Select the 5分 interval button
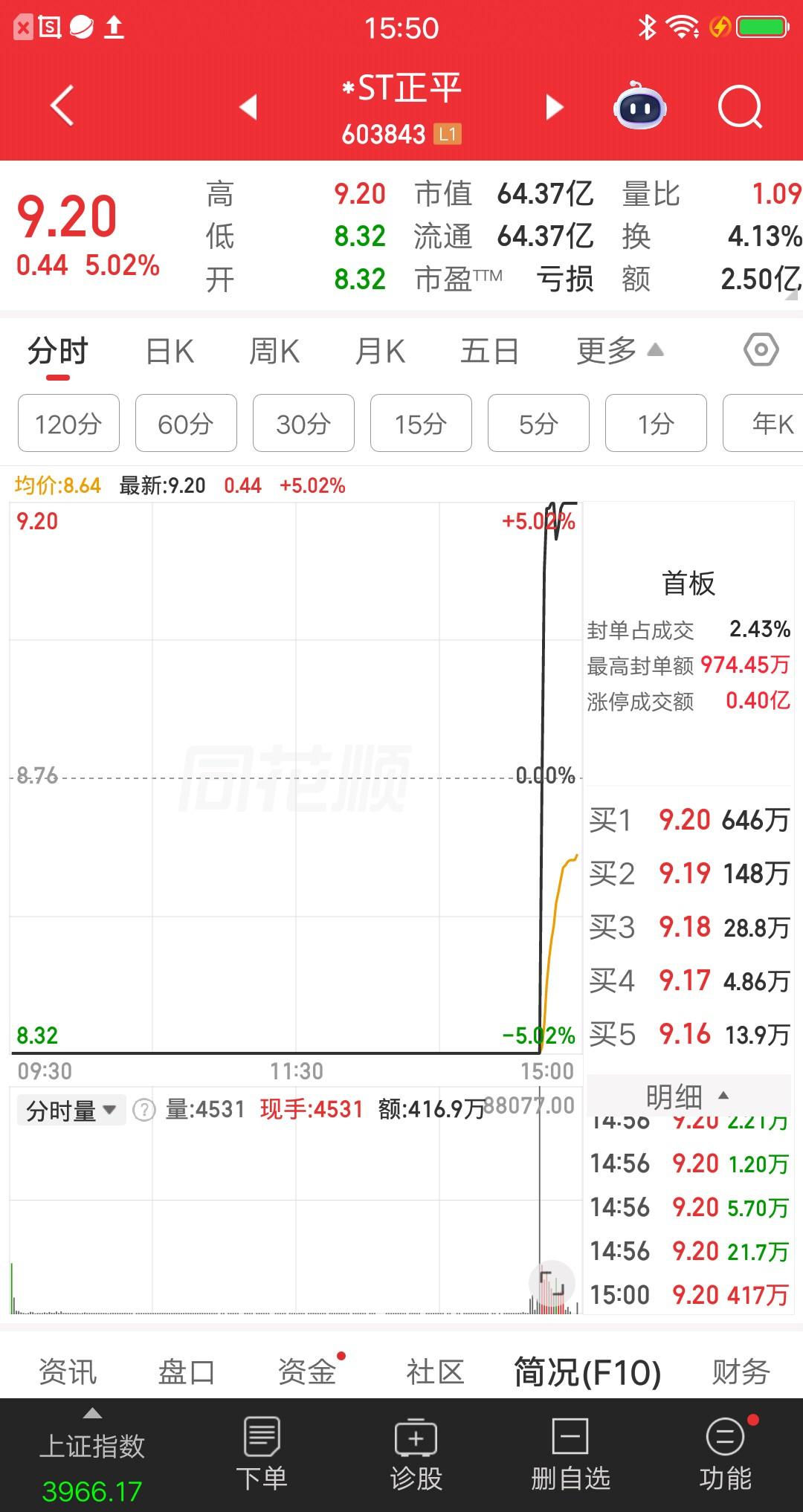The width and height of the screenshot is (803, 1512). point(538,423)
